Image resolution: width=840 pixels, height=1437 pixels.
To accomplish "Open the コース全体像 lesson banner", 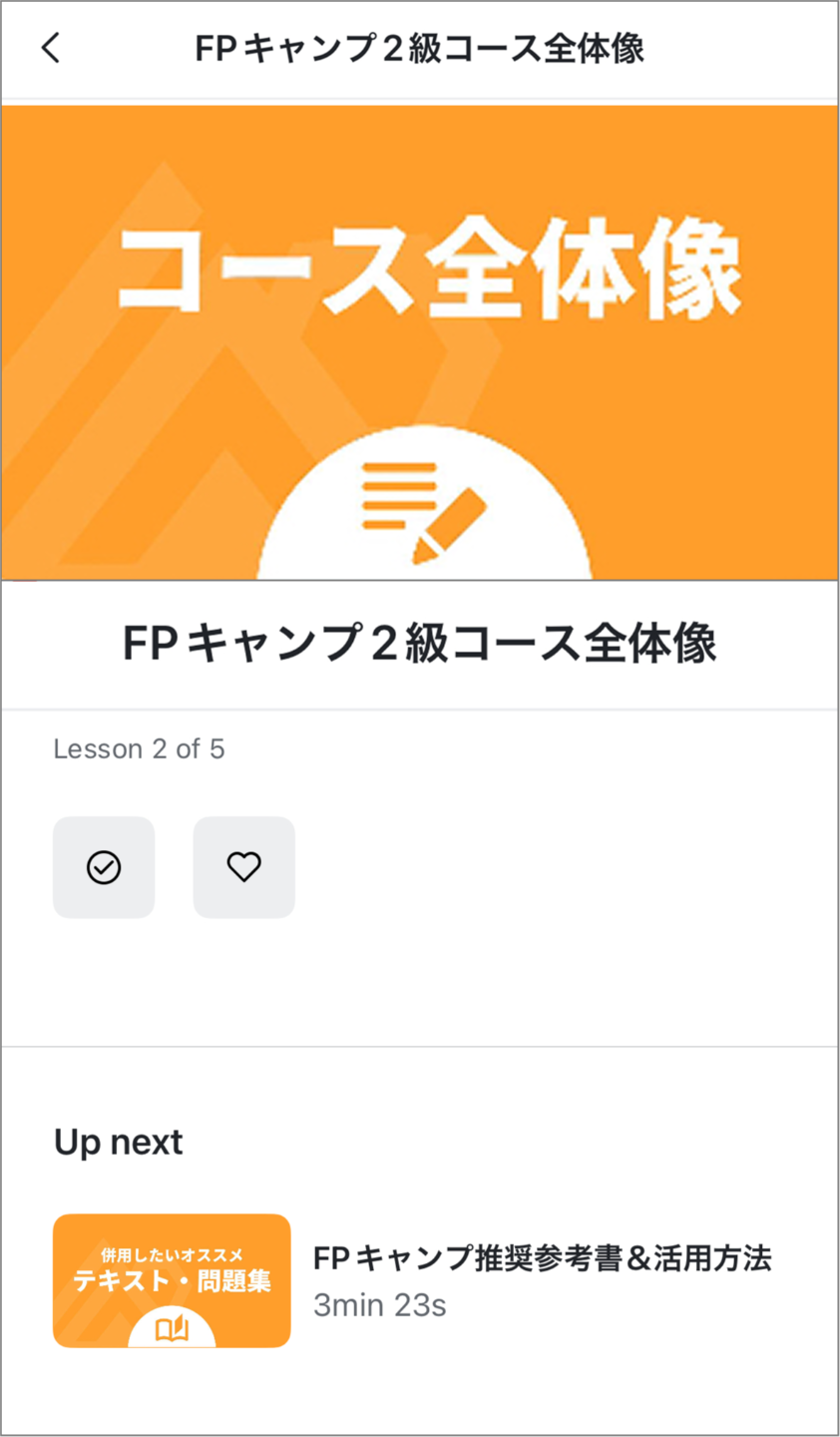I will point(419,341).
